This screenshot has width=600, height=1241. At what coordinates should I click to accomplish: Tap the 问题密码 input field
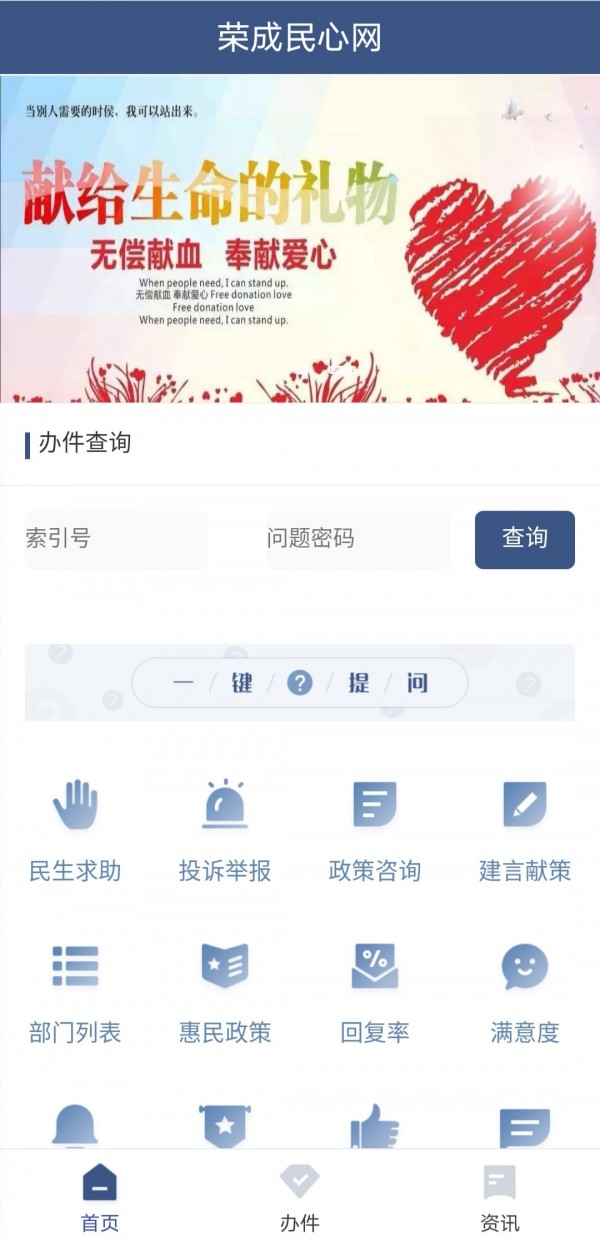(x=357, y=539)
